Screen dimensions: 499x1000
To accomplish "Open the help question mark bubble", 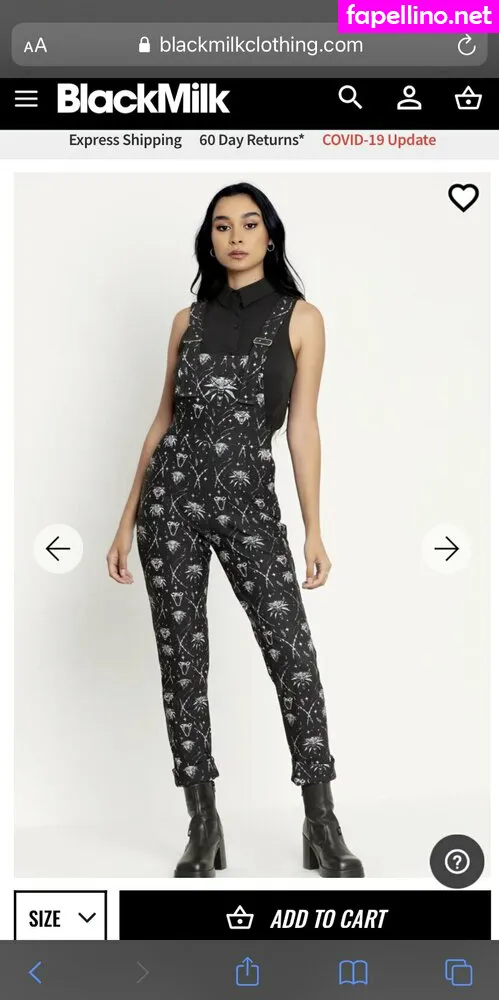I will point(457,862).
